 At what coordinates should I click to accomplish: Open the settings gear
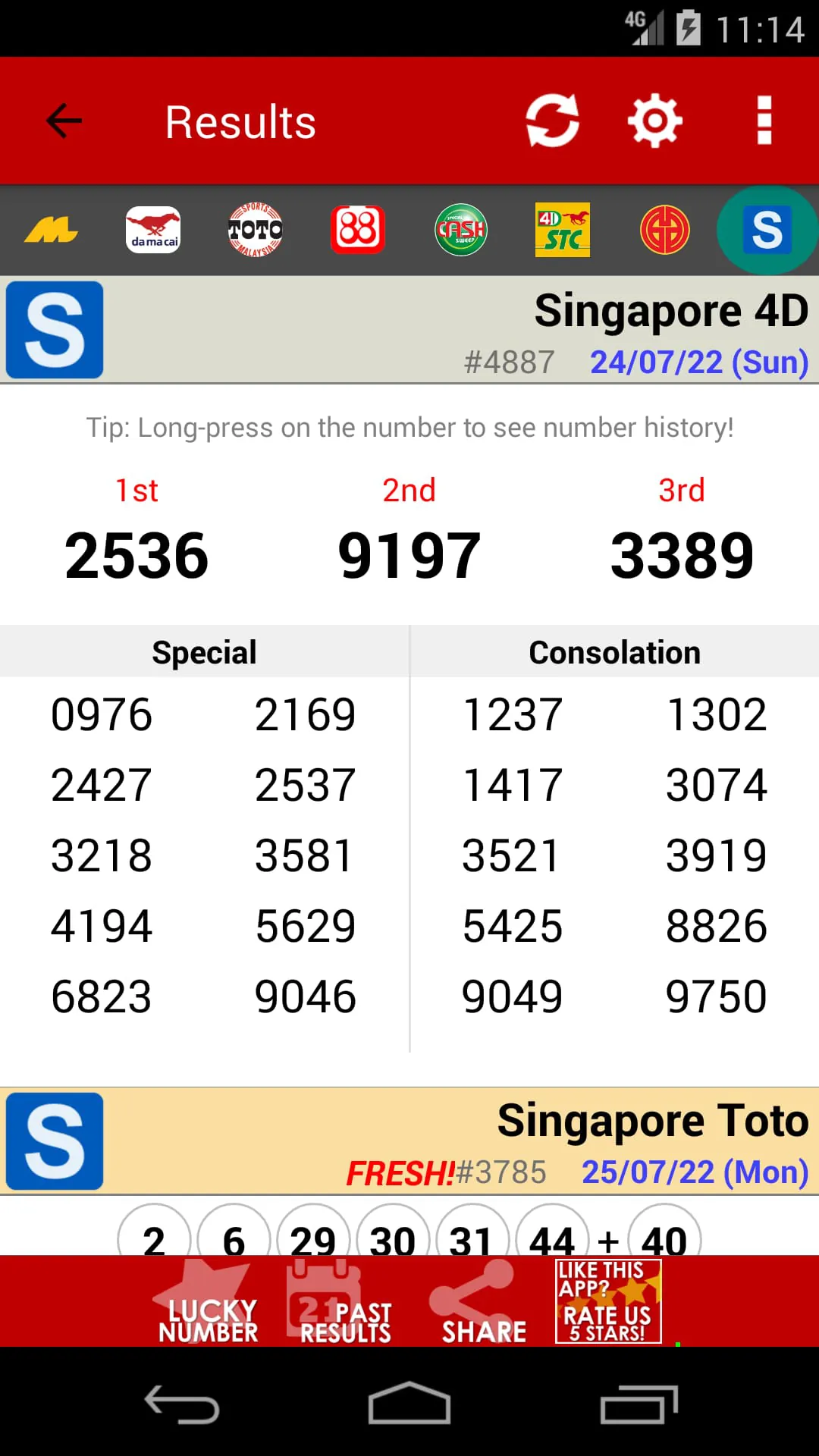click(655, 120)
